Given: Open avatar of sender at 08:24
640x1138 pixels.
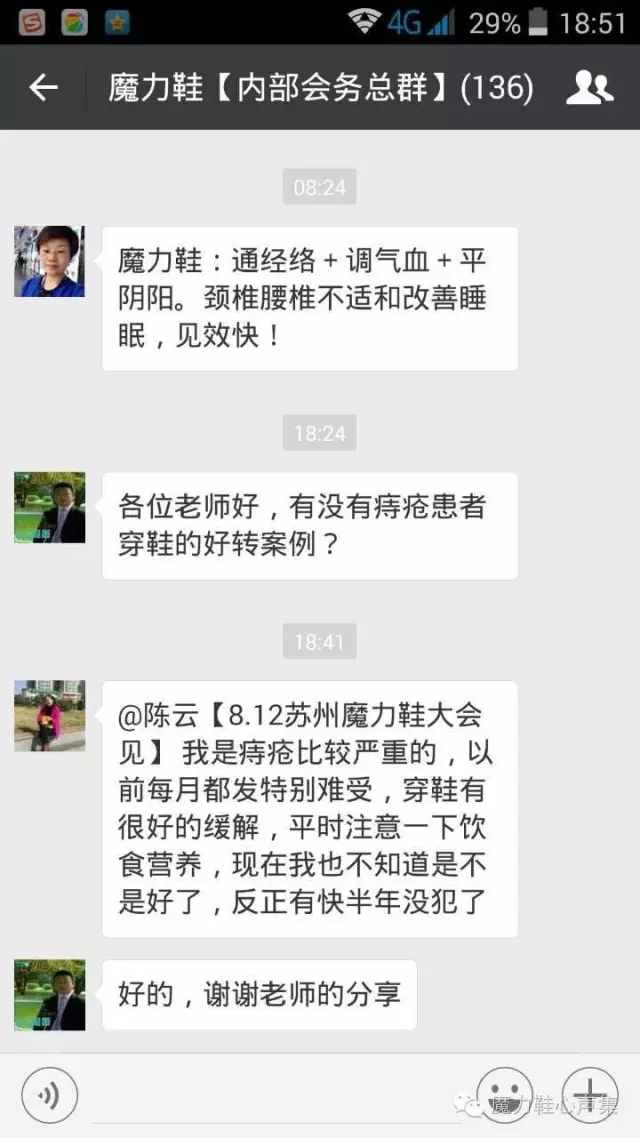Looking at the screenshot, I should [x=49, y=262].
